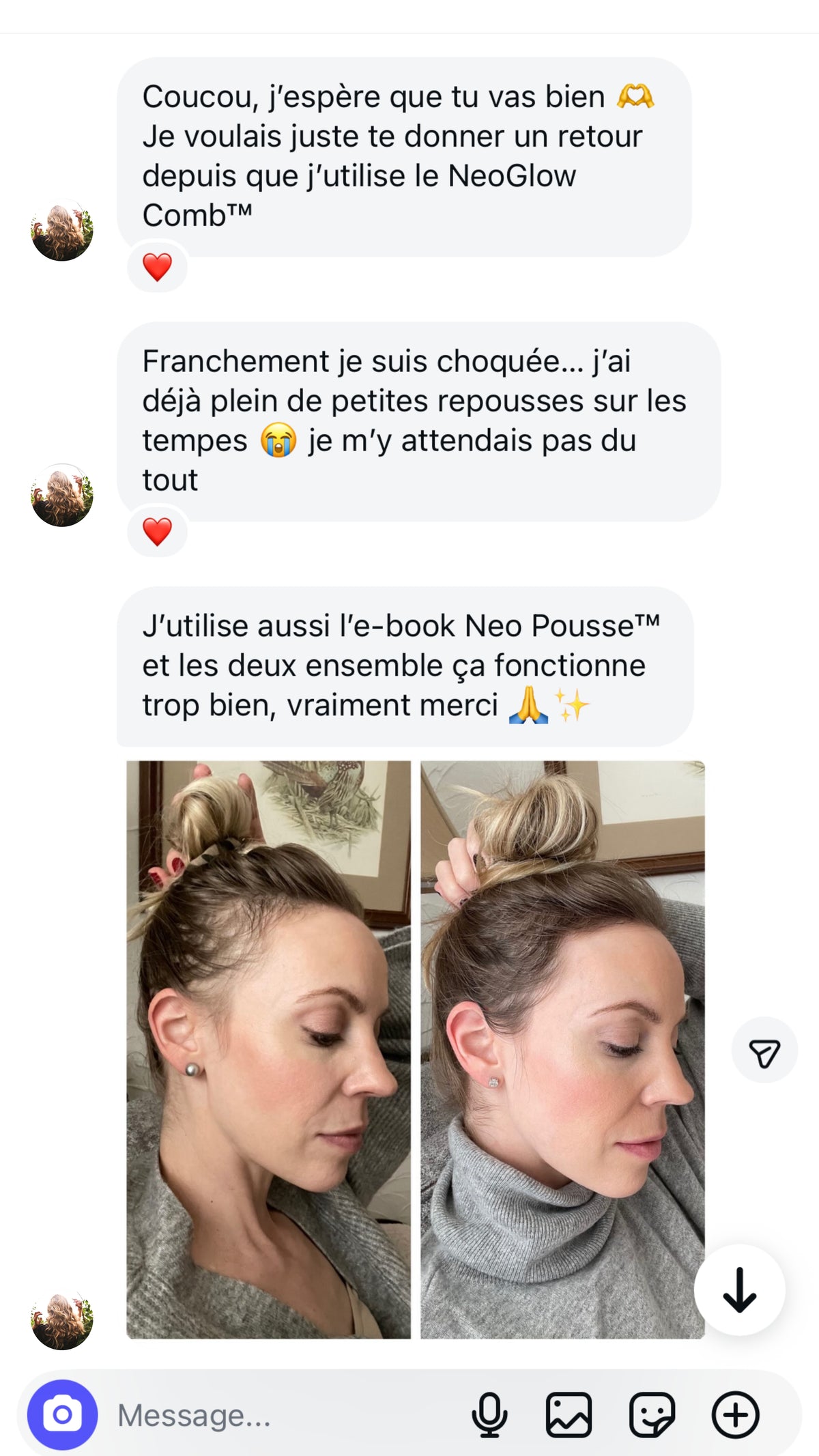Image resolution: width=819 pixels, height=1456 pixels.
Task: Open the right hair photo with turtleneck
Action: (x=562, y=1049)
